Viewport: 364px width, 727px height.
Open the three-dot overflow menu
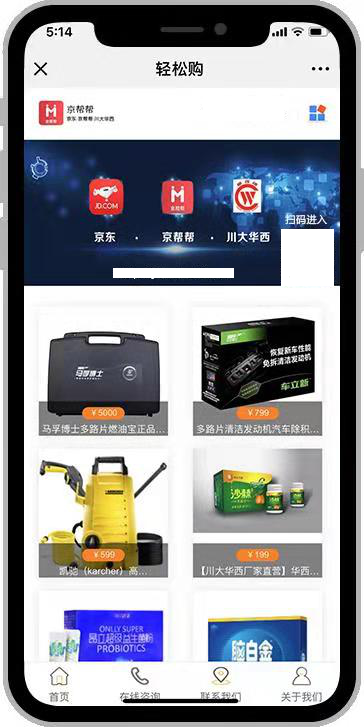(x=320, y=69)
